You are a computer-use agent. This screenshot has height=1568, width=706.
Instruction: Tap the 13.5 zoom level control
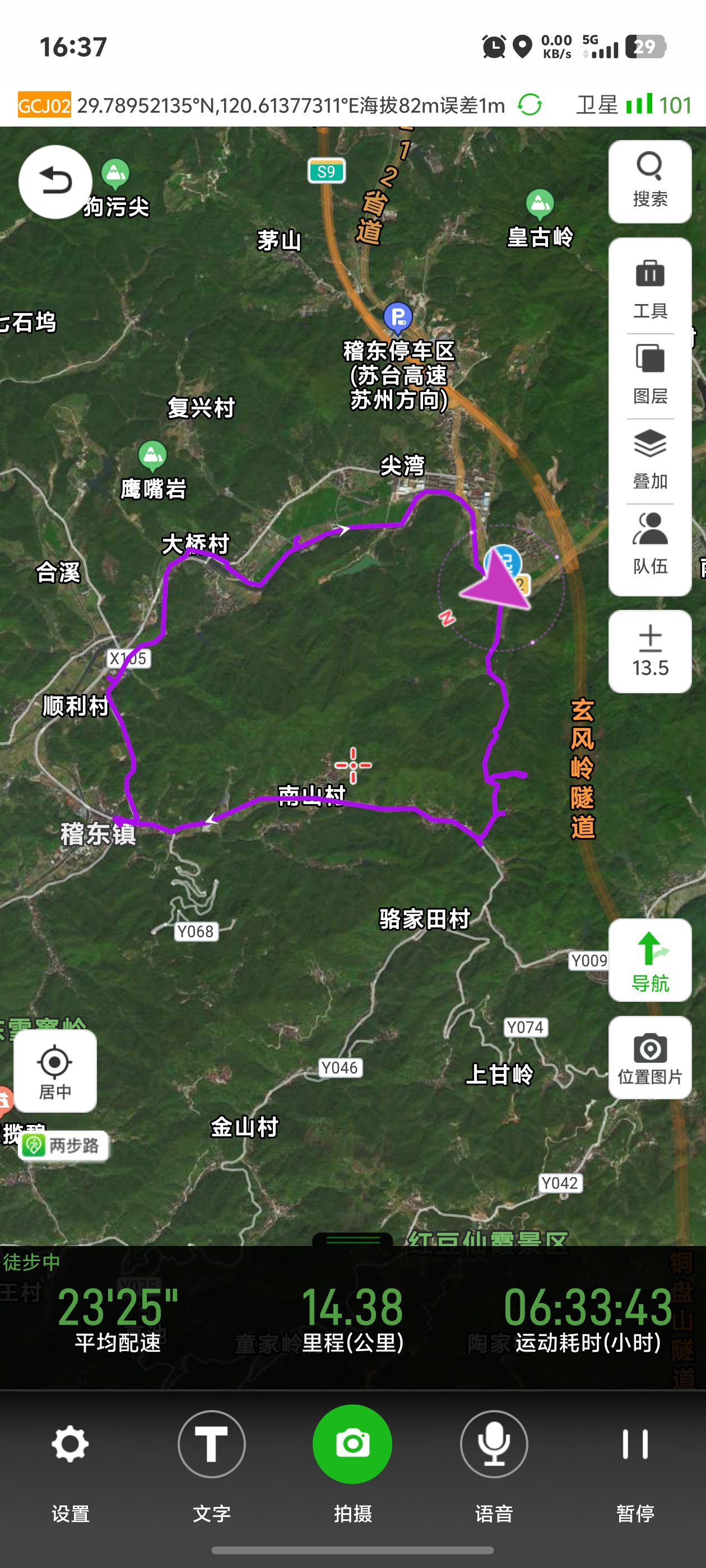point(649,651)
